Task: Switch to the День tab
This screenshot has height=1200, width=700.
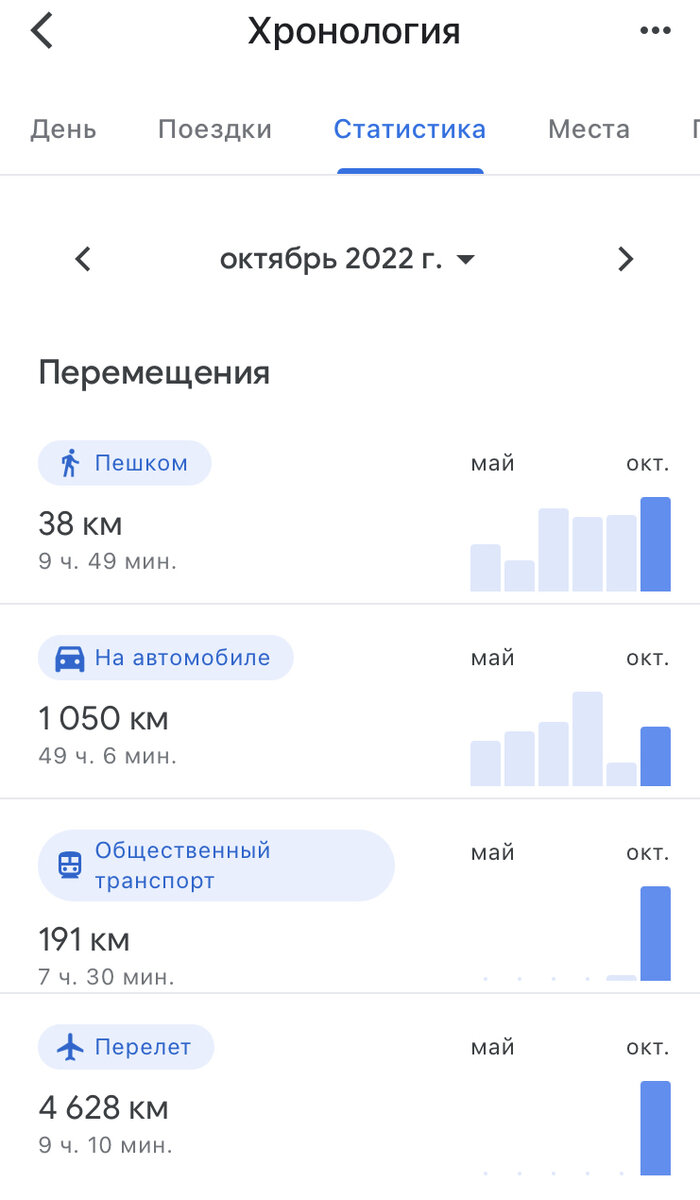Action: pyautogui.click(x=63, y=129)
